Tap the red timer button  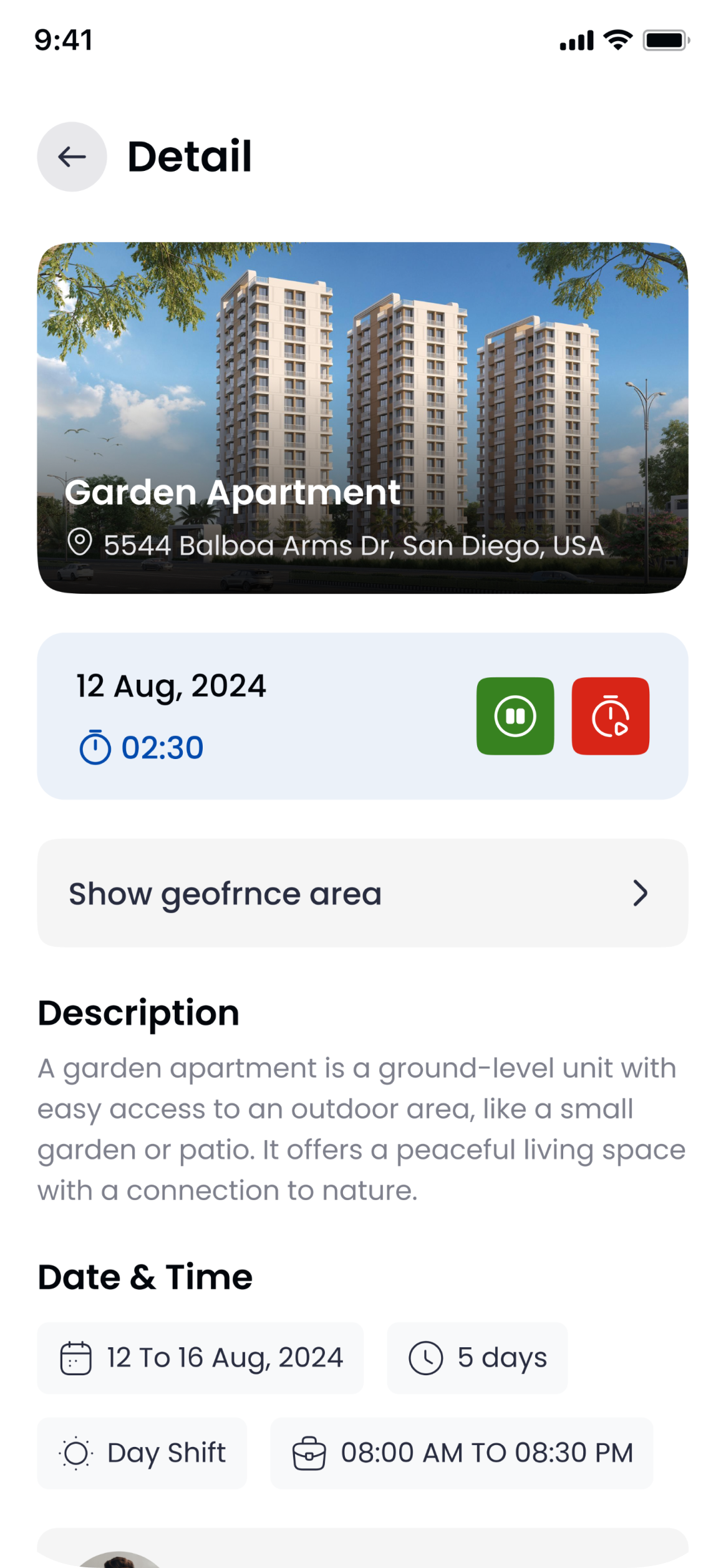(x=610, y=716)
